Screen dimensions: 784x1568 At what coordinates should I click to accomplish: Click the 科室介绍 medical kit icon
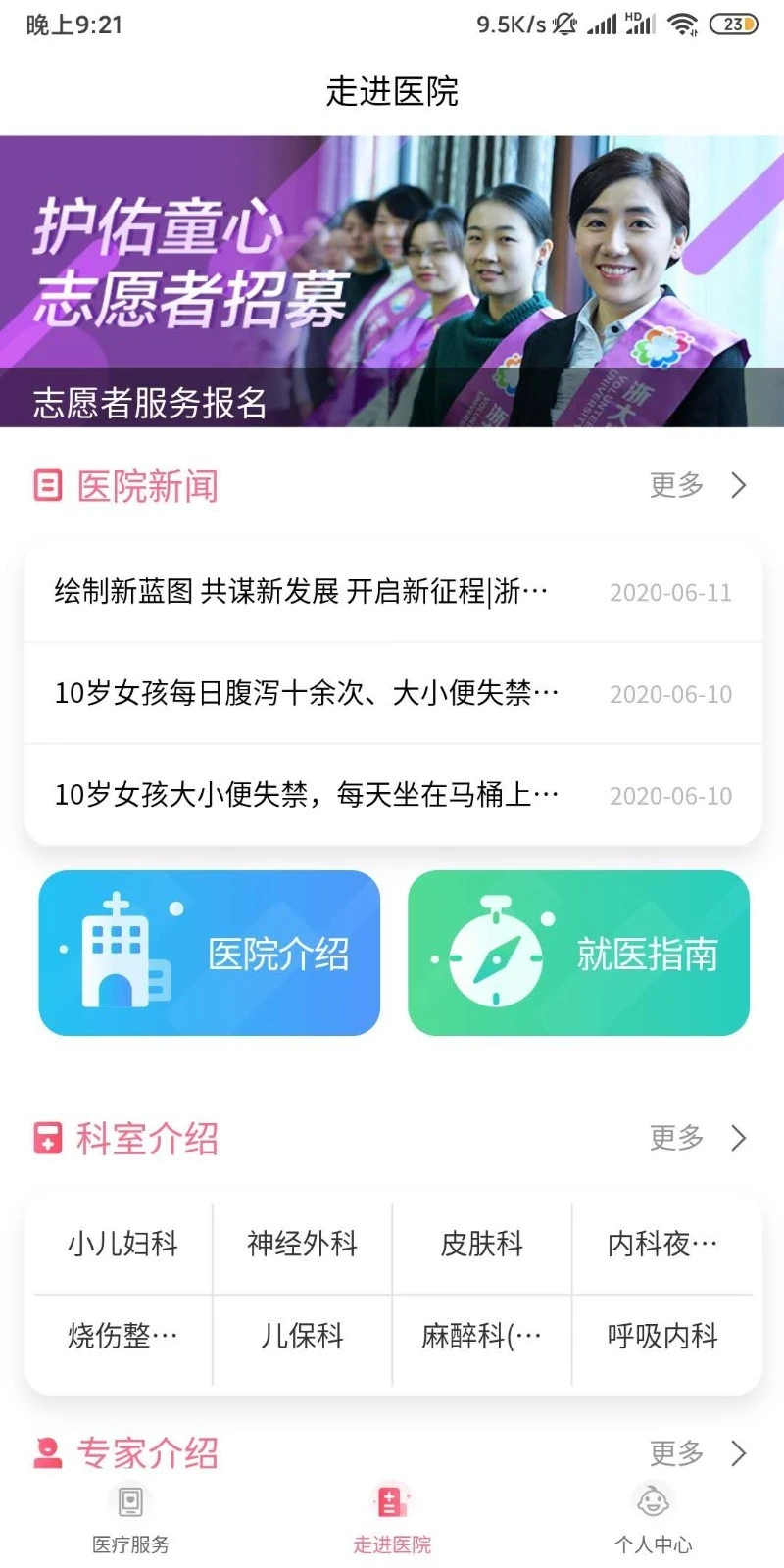click(46, 1138)
